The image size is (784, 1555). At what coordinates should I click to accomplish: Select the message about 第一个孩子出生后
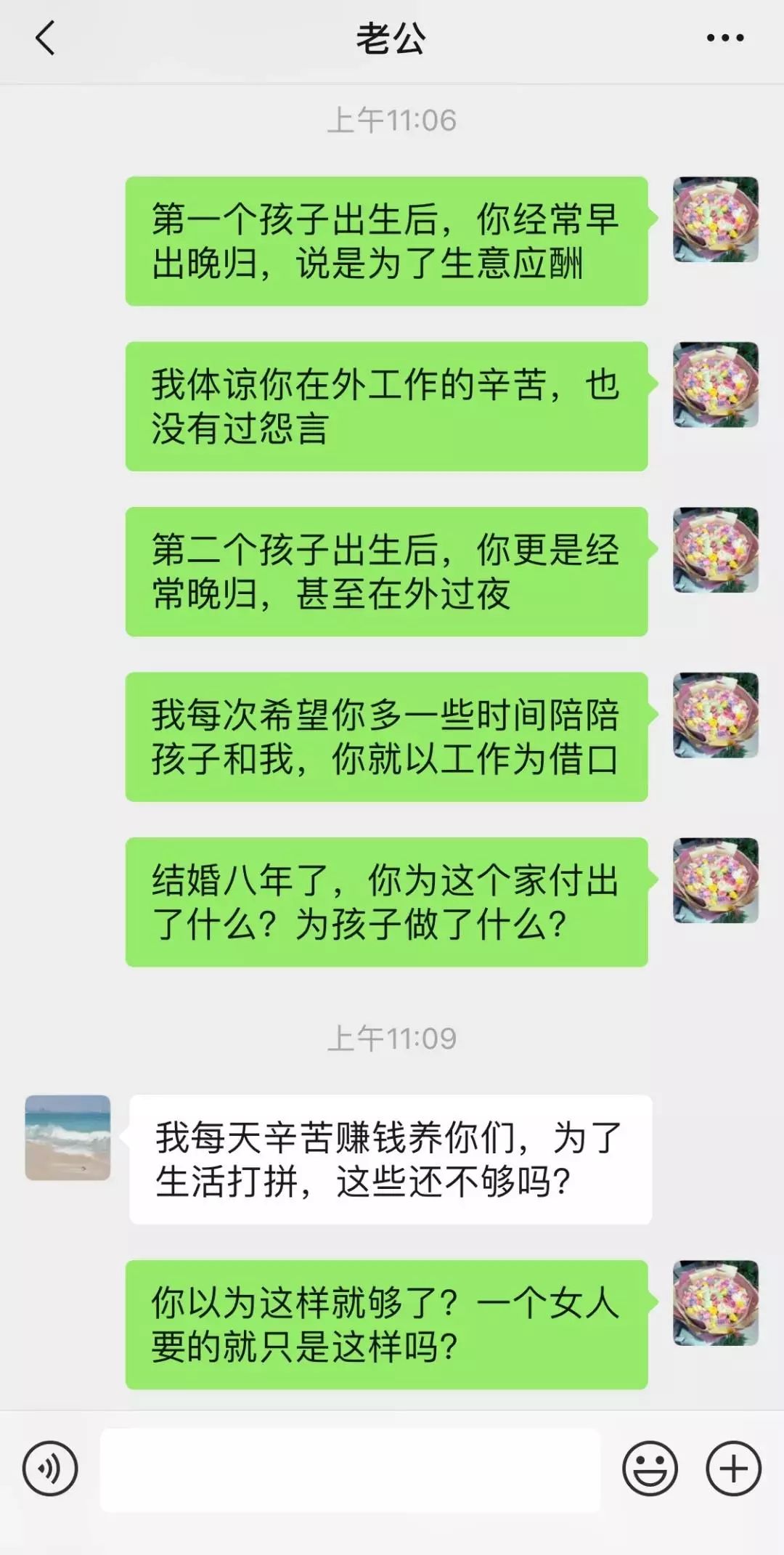[x=386, y=243]
